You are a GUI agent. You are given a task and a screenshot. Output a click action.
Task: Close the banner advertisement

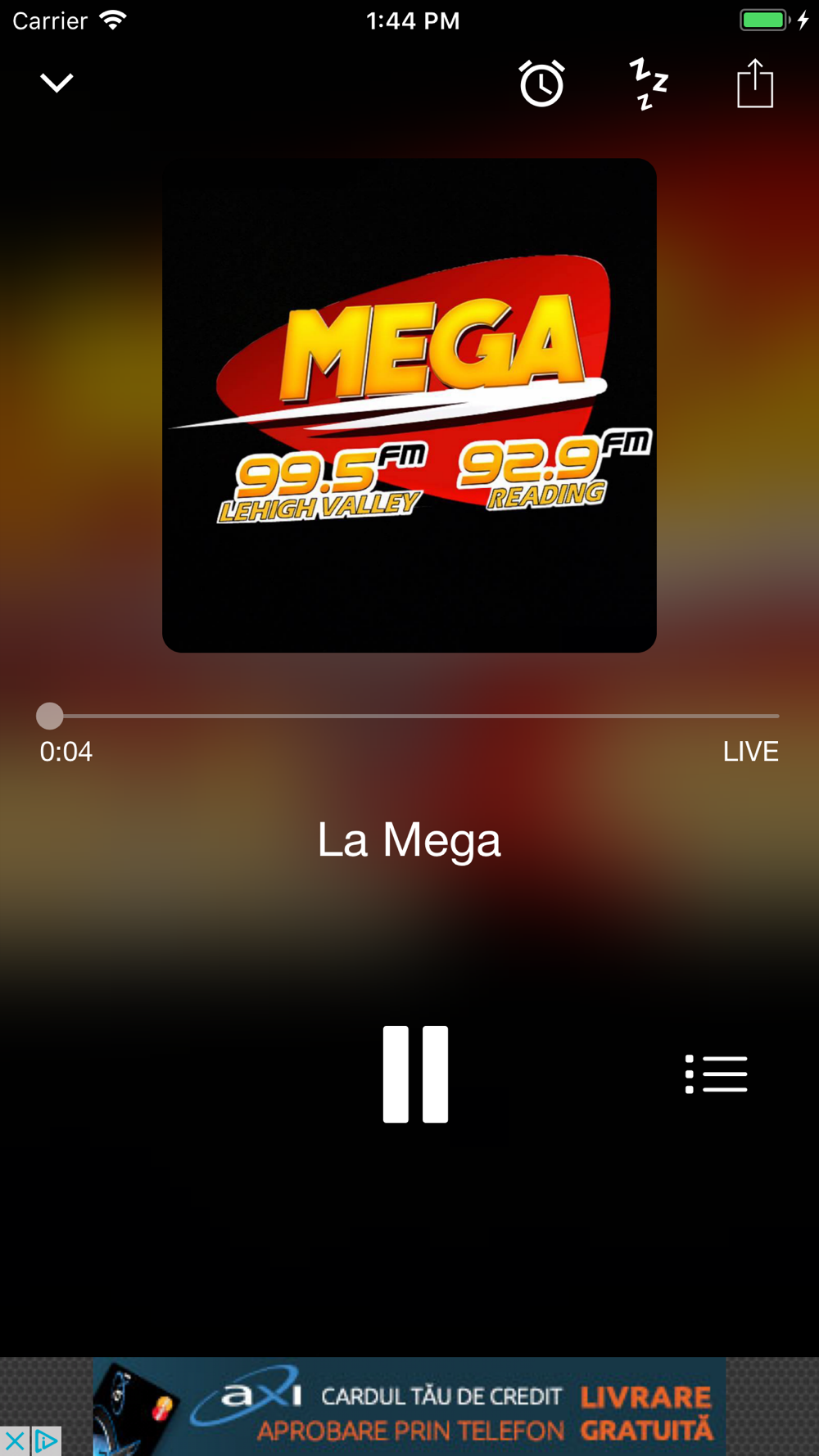[15, 1440]
